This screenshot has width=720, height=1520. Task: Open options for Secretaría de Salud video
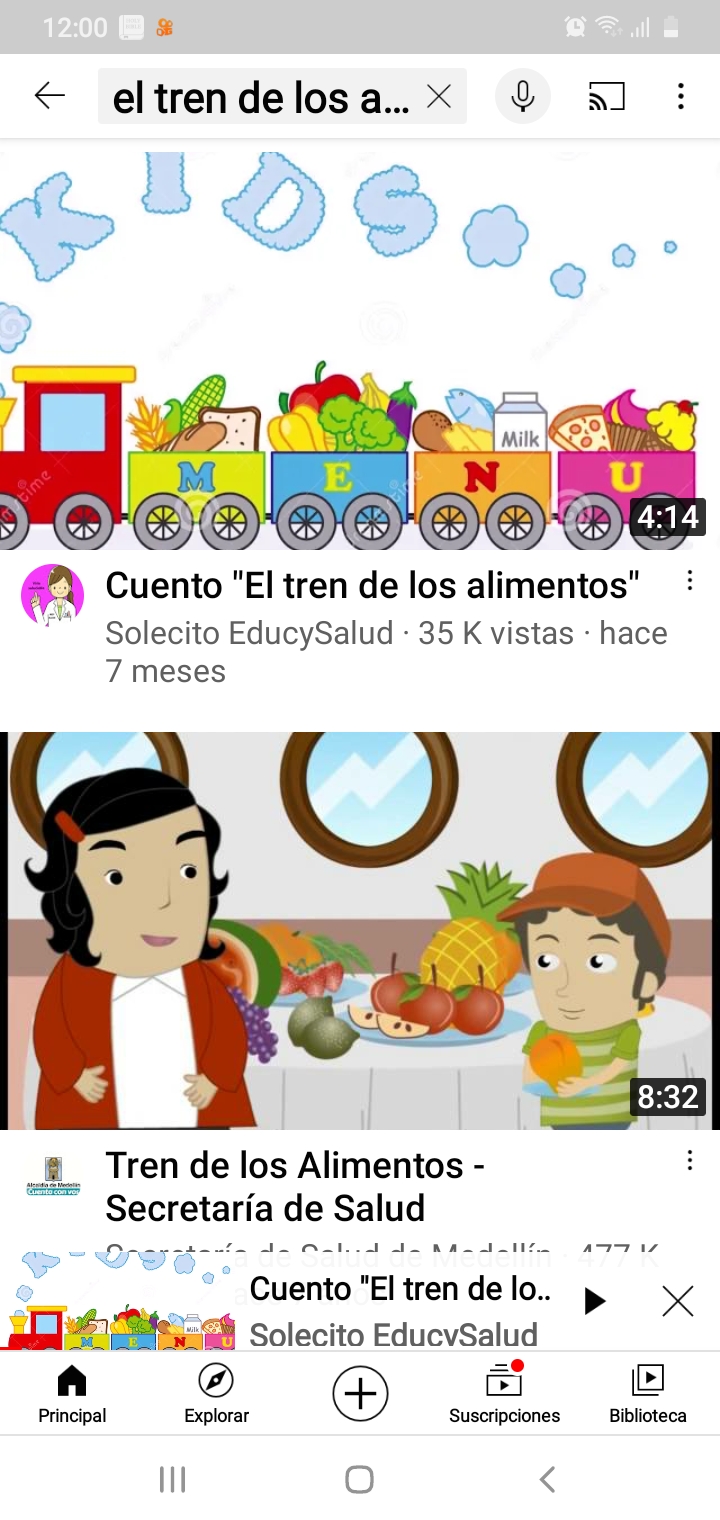click(689, 1161)
